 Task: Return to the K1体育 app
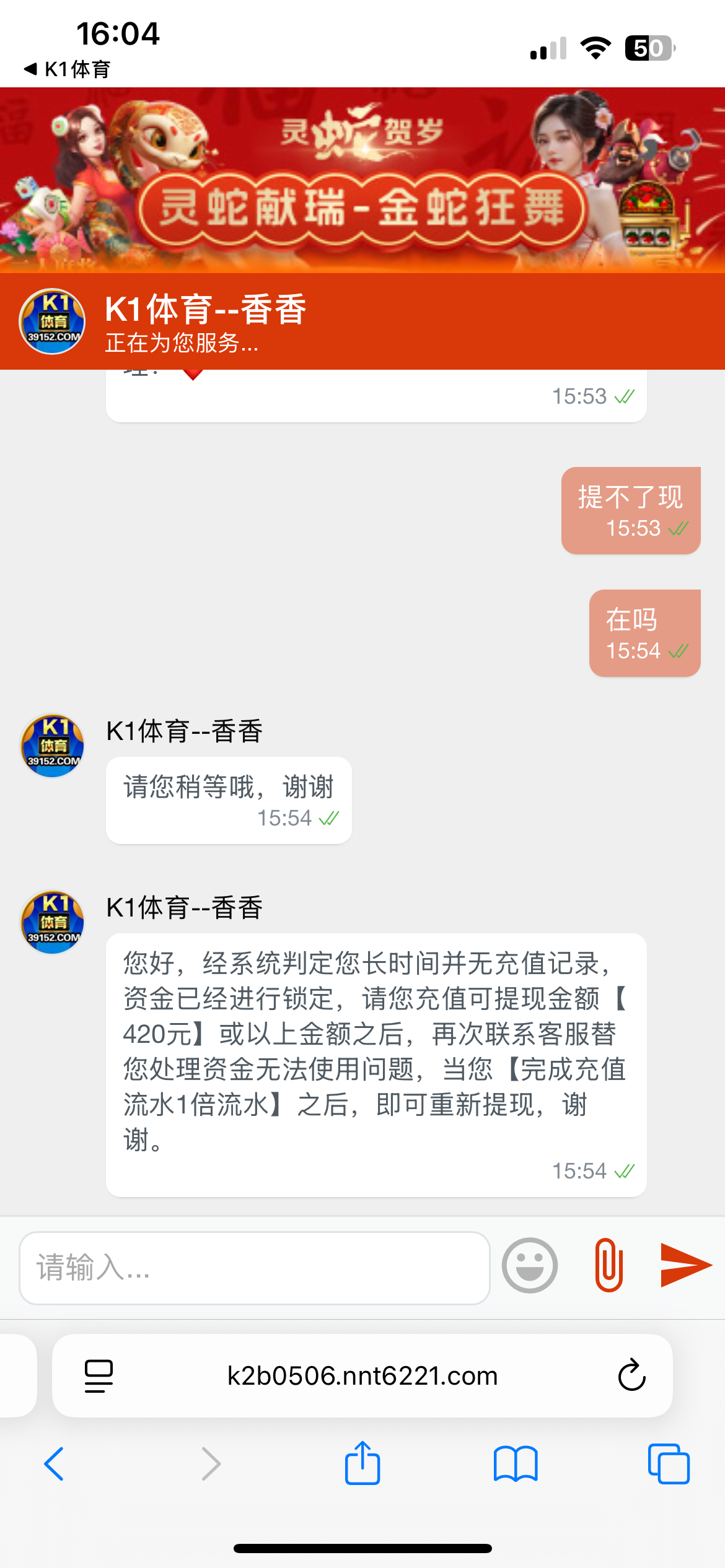tap(67, 69)
